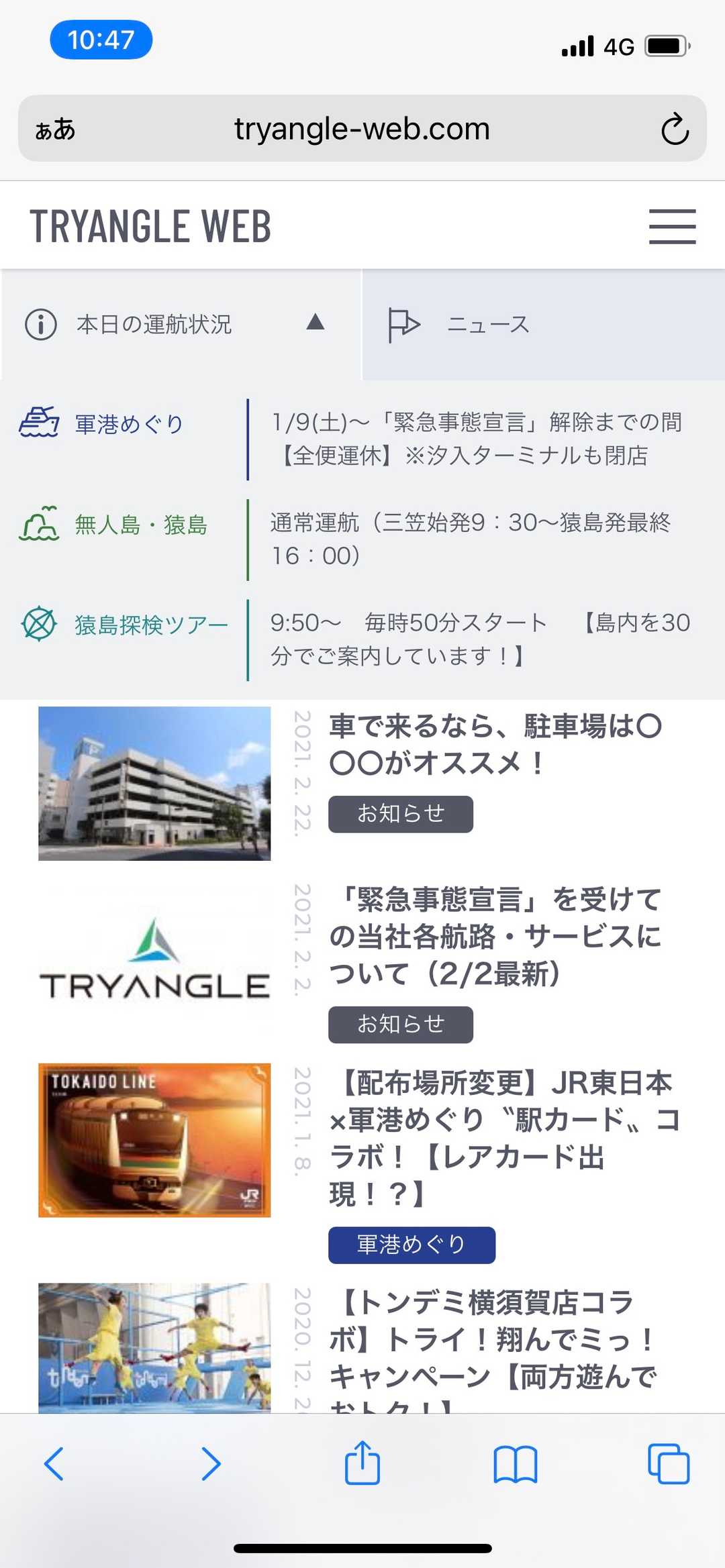Read the 車で来るなら、駐車場は article
The width and height of the screenshot is (725, 1568).
495,745
